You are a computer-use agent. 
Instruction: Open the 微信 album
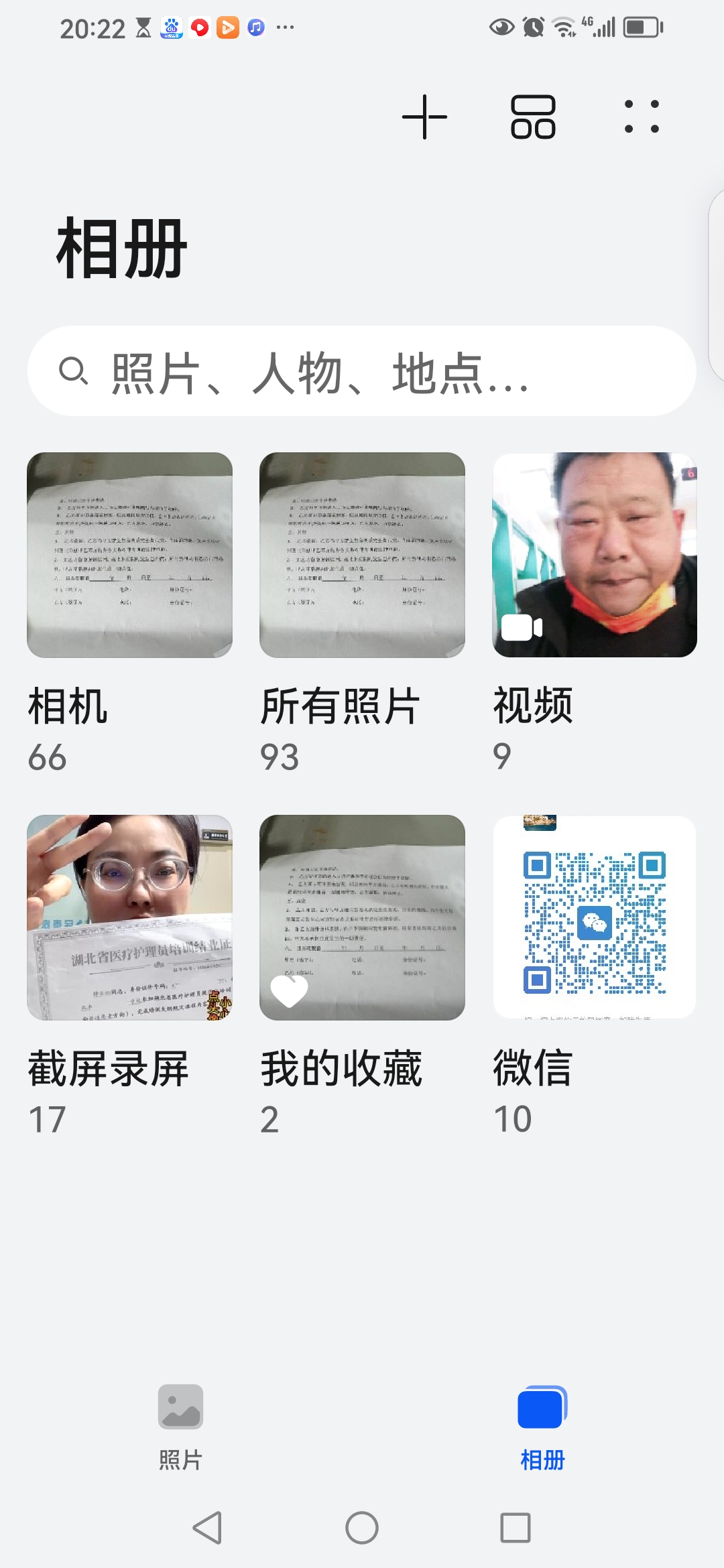click(x=595, y=917)
